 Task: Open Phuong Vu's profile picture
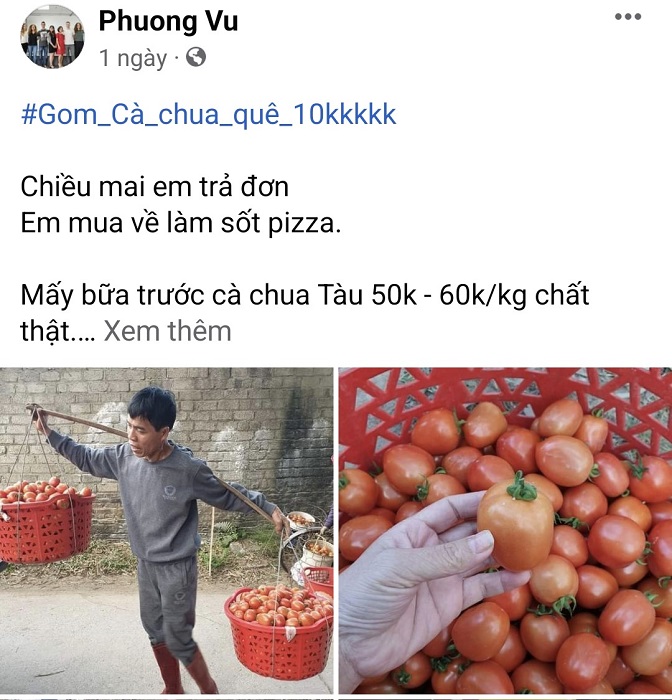(52, 37)
